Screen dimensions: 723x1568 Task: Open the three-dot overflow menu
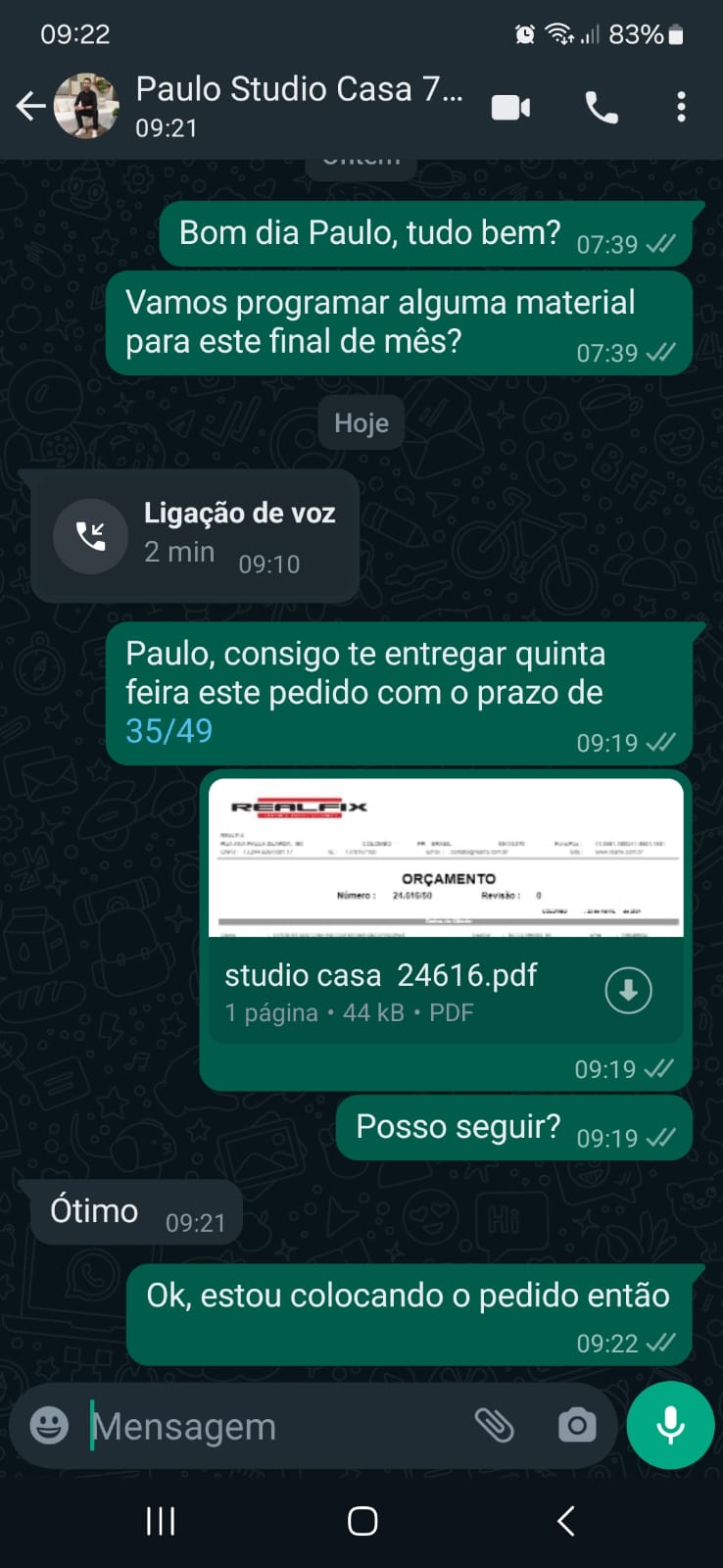[681, 107]
